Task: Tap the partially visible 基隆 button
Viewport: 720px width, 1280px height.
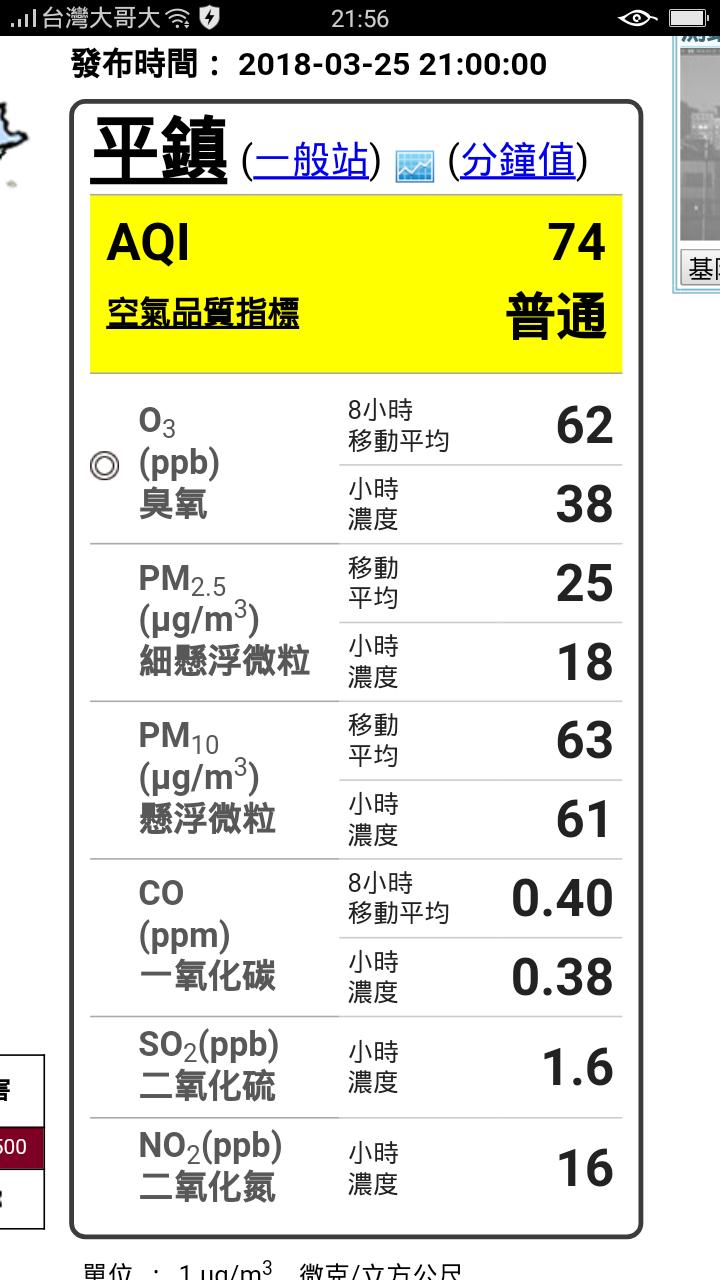Action: 701,269
